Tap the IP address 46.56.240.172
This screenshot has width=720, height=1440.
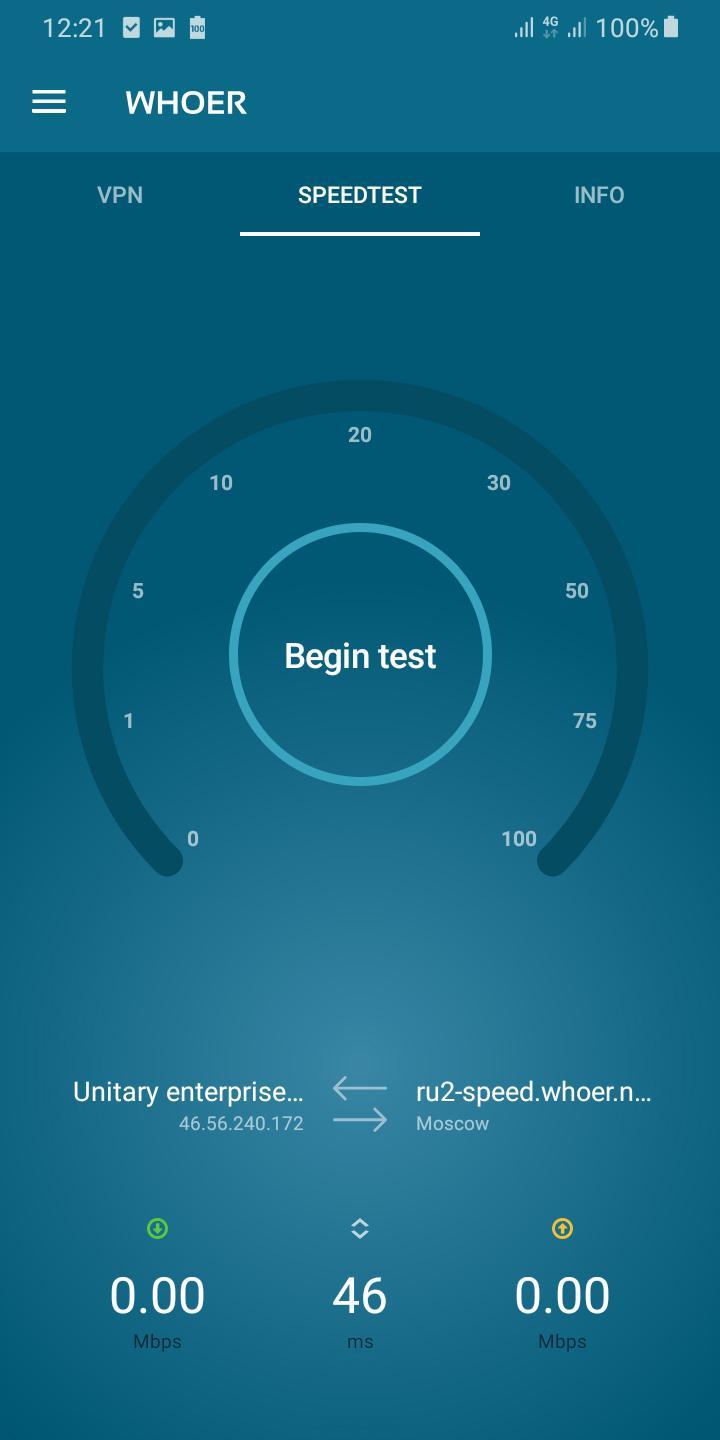coord(240,1123)
